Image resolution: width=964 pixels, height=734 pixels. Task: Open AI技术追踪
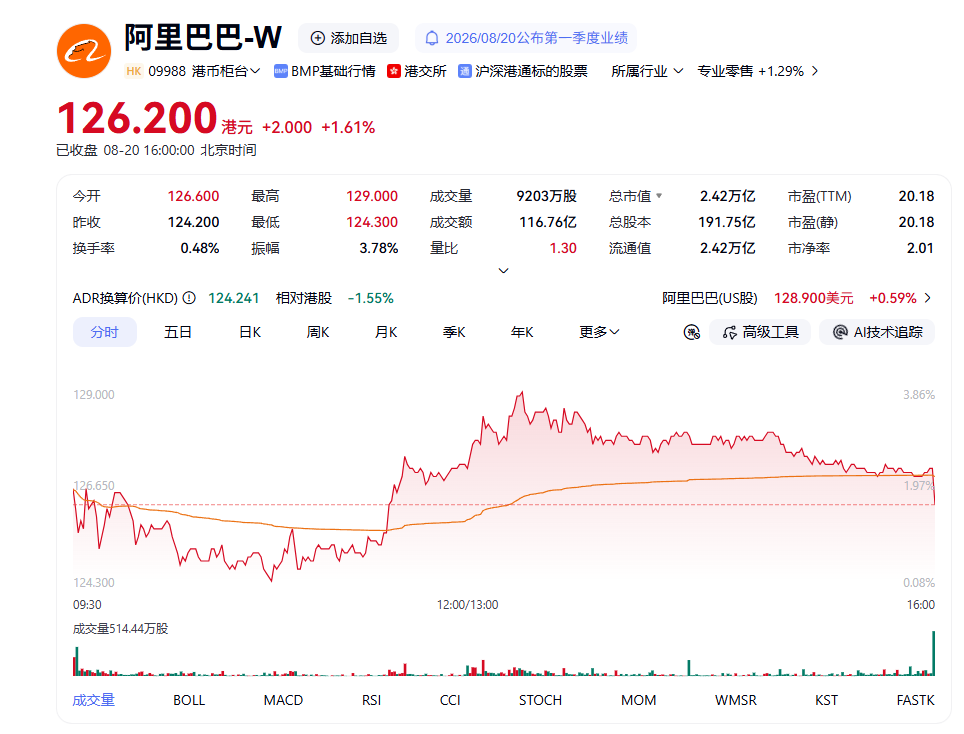coord(877,333)
